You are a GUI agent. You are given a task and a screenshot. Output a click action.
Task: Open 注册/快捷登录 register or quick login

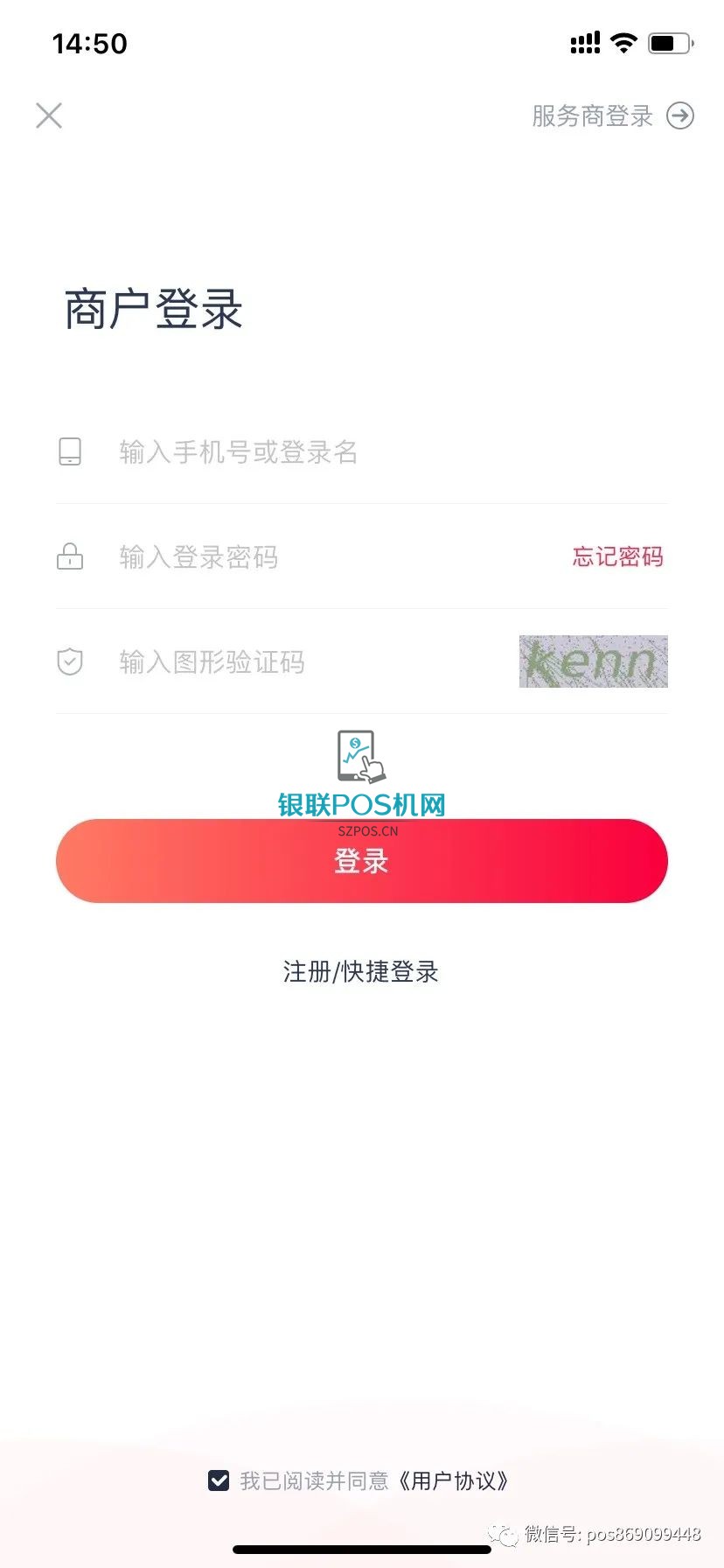pyautogui.click(x=361, y=971)
